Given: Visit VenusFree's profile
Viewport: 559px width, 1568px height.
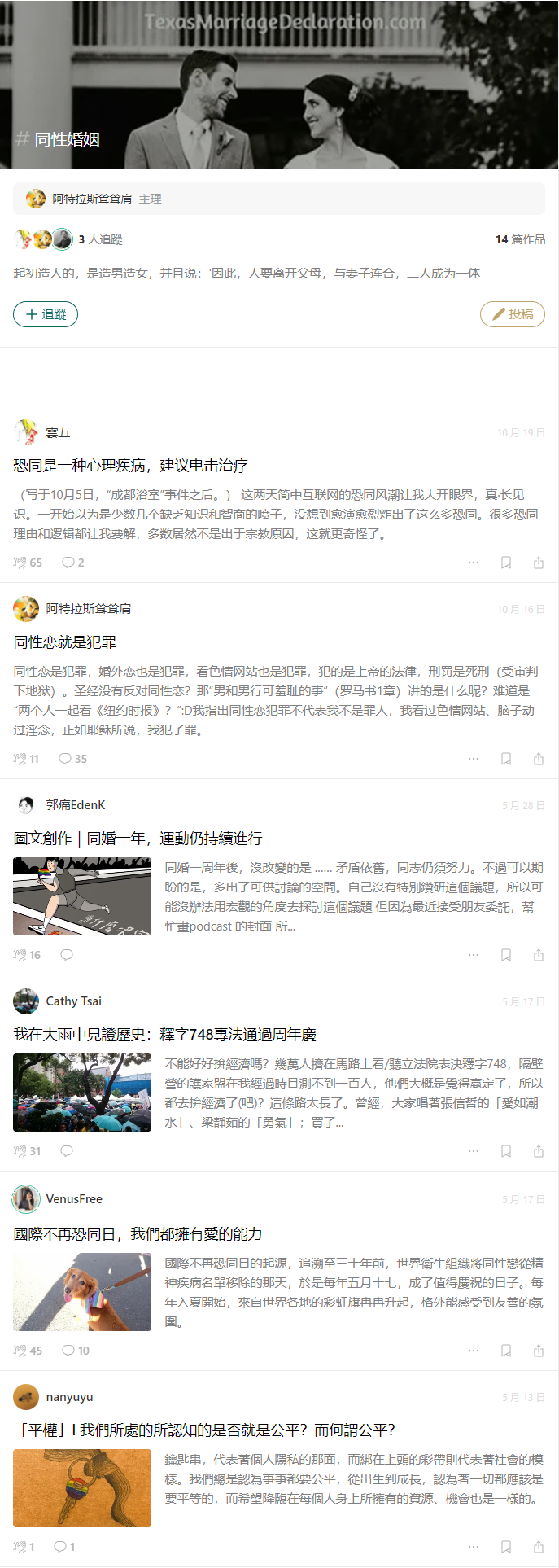Looking at the screenshot, I should tap(74, 1199).
